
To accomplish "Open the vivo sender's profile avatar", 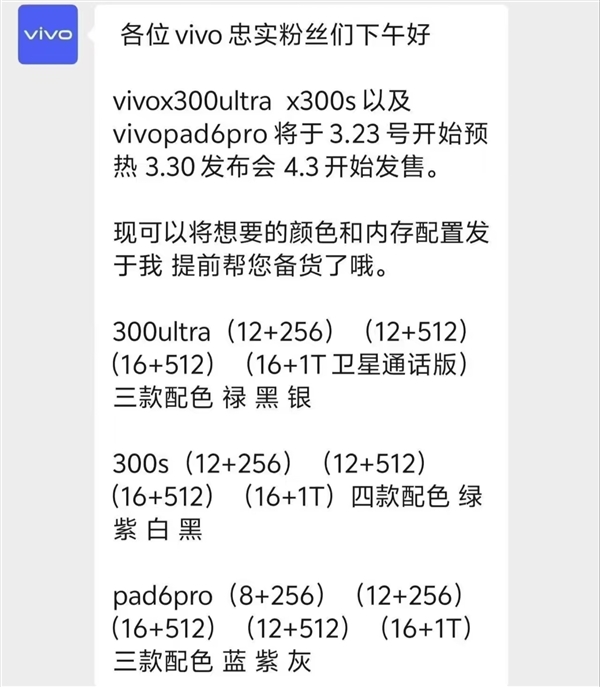I will (x=49, y=34).
